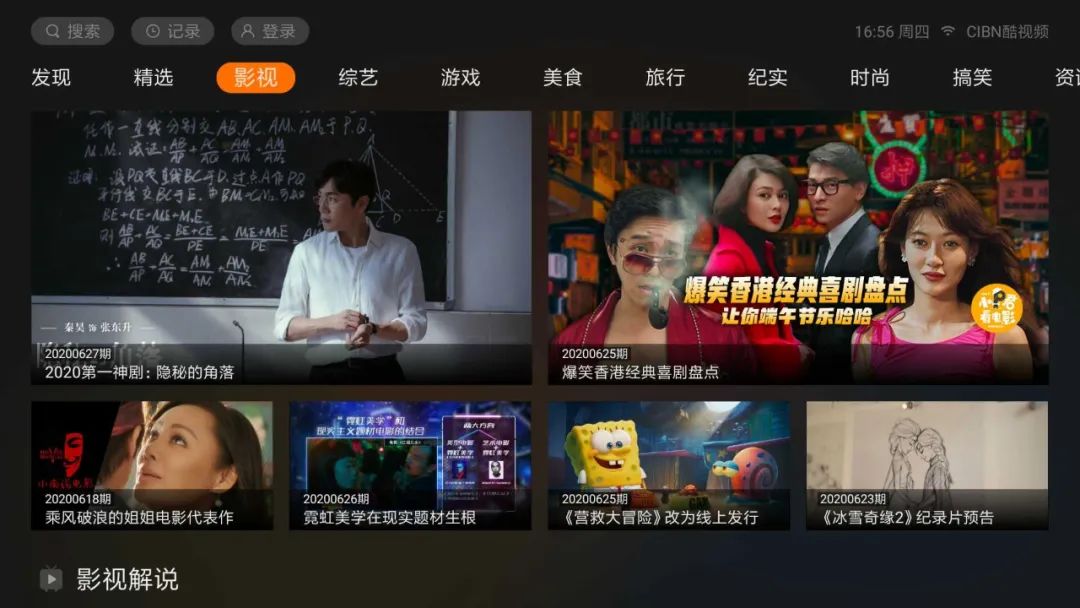This screenshot has width=1080, height=608.
Task: Switch to the 综艺 tab
Action: click(358, 78)
